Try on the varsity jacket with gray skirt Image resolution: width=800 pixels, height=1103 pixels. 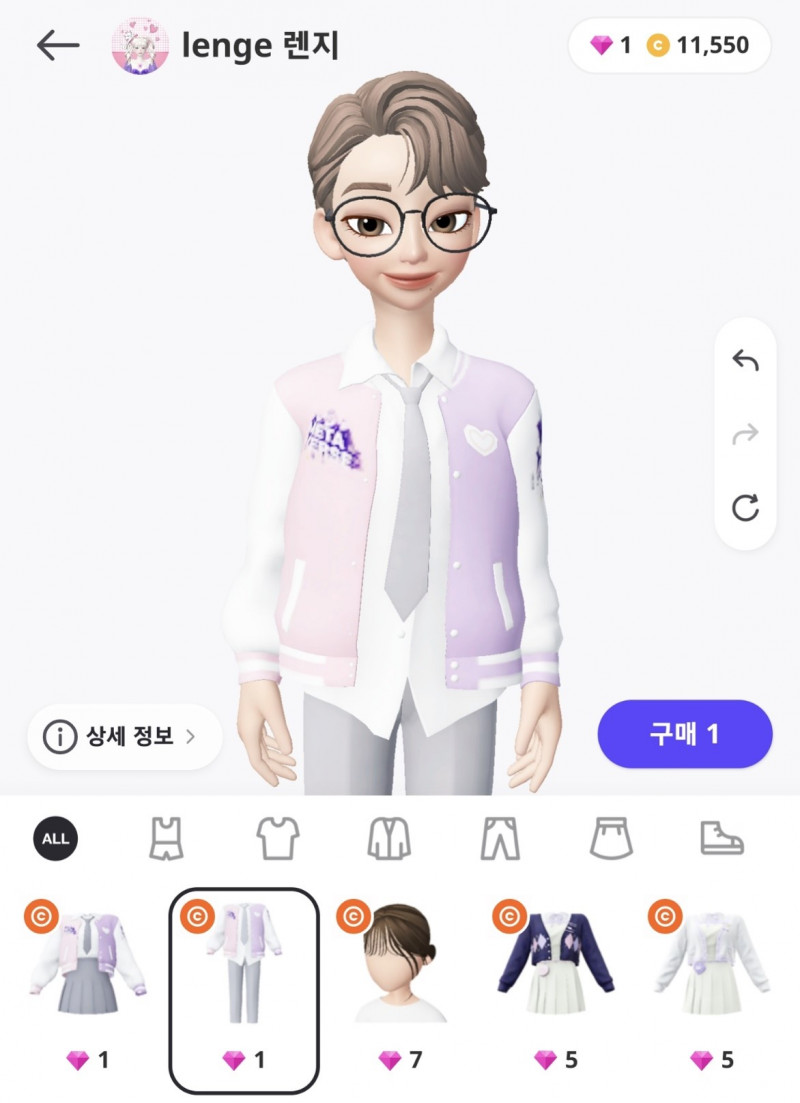coord(88,960)
